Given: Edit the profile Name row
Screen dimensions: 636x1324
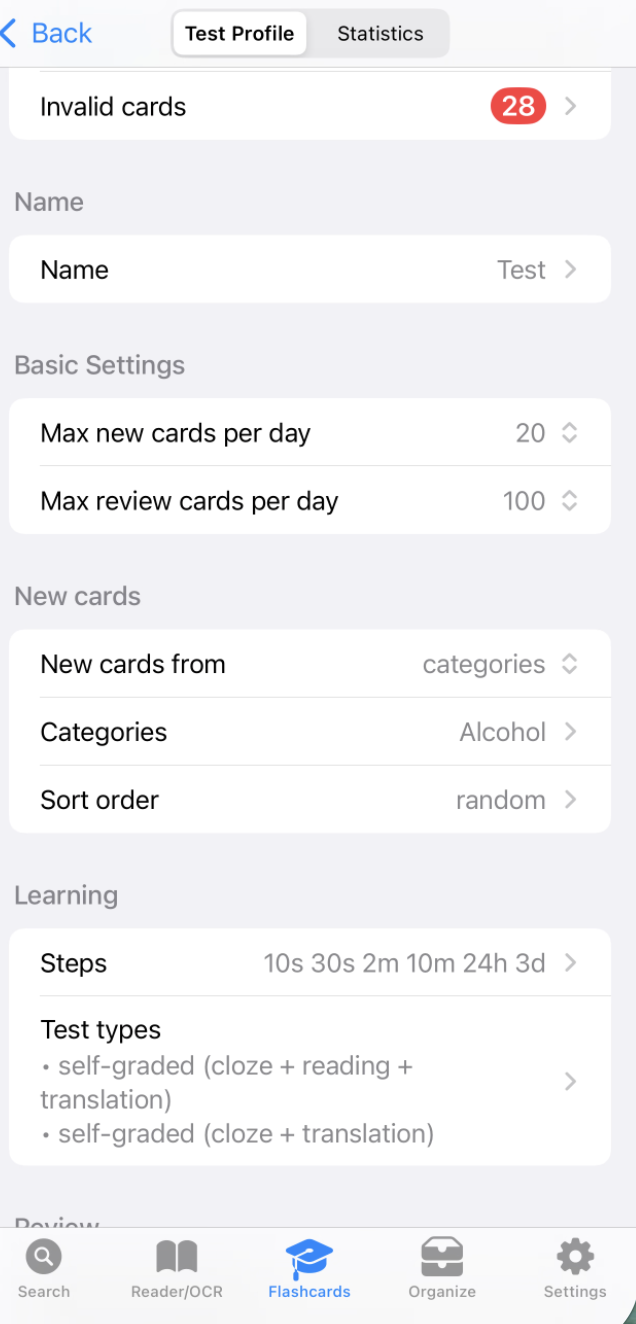Looking at the screenshot, I should (310, 269).
